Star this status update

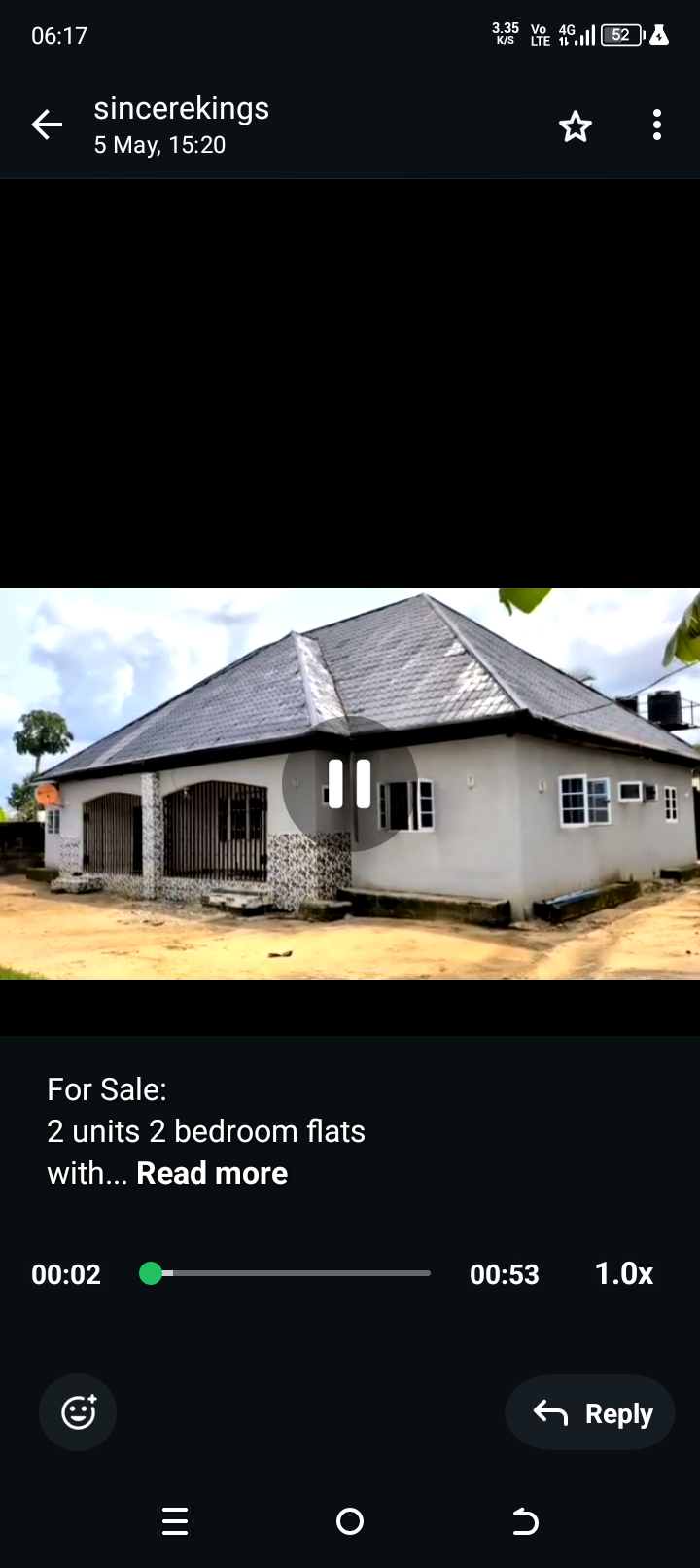pyautogui.click(x=576, y=126)
